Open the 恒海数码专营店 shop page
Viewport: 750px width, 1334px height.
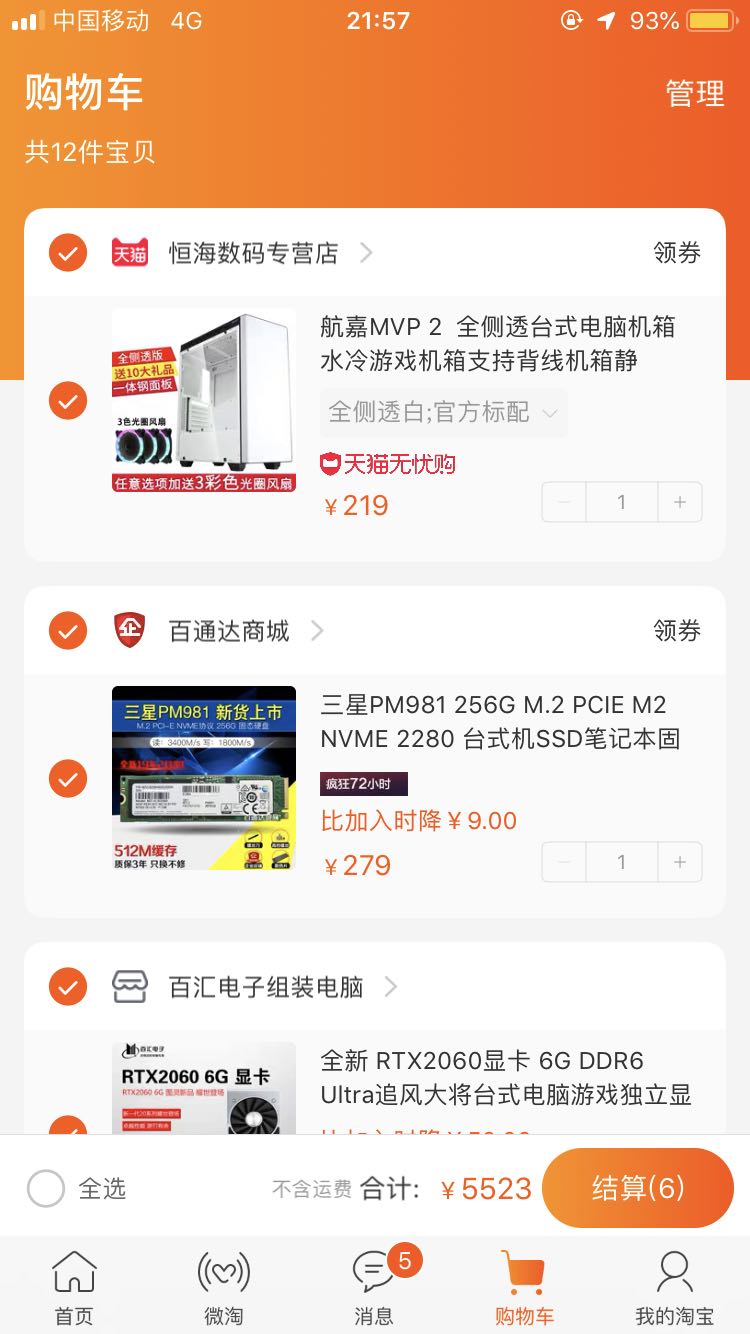coord(253,253)
